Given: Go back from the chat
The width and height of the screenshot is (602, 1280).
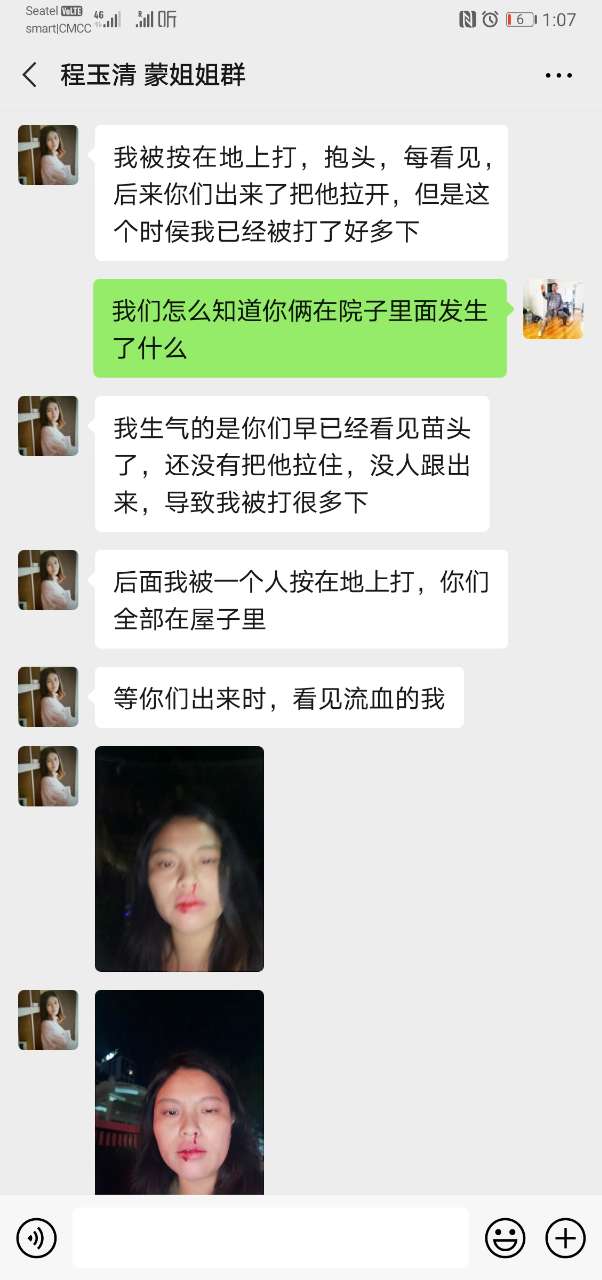Looking at the screenshot, I should click(30, 75).
